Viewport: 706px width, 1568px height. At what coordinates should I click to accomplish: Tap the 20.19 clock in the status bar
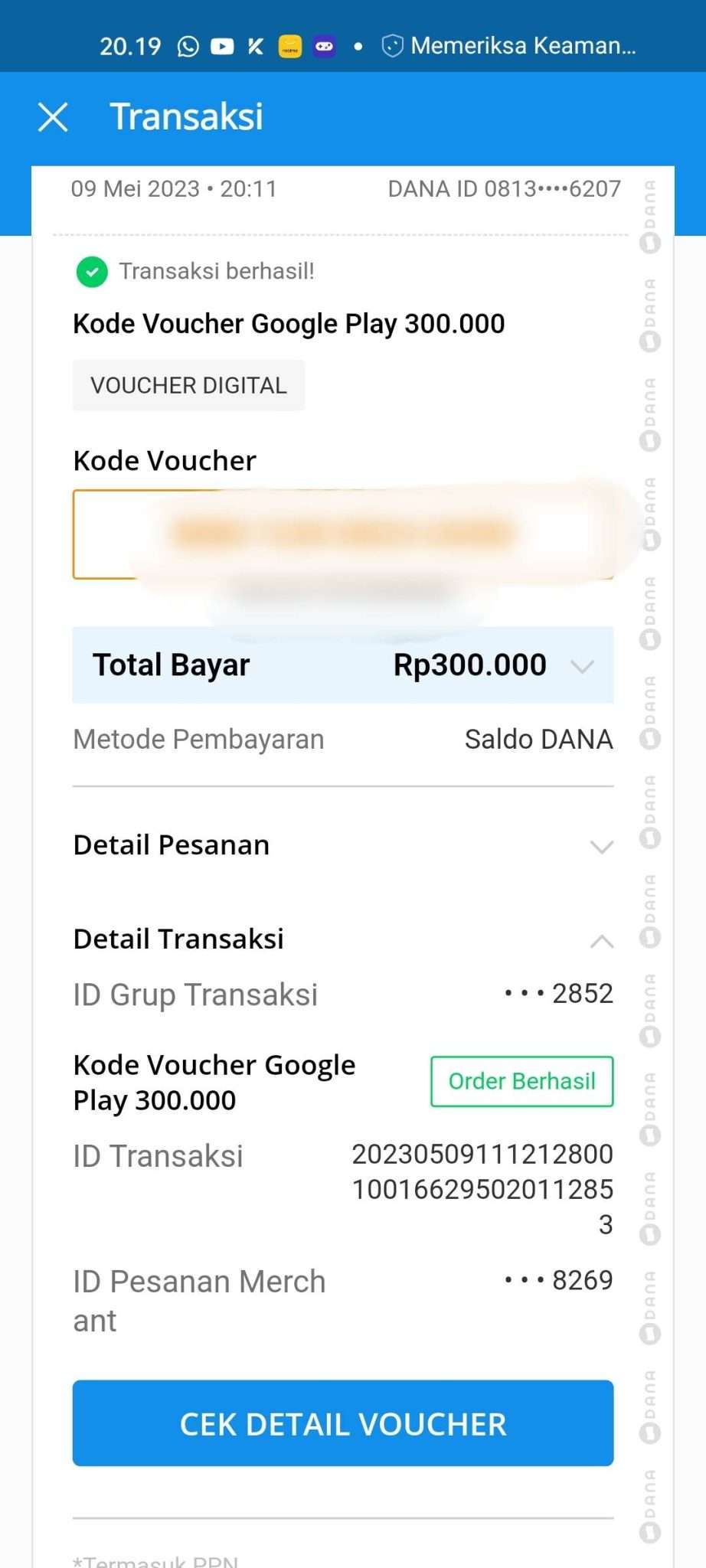tap(130, 46)
